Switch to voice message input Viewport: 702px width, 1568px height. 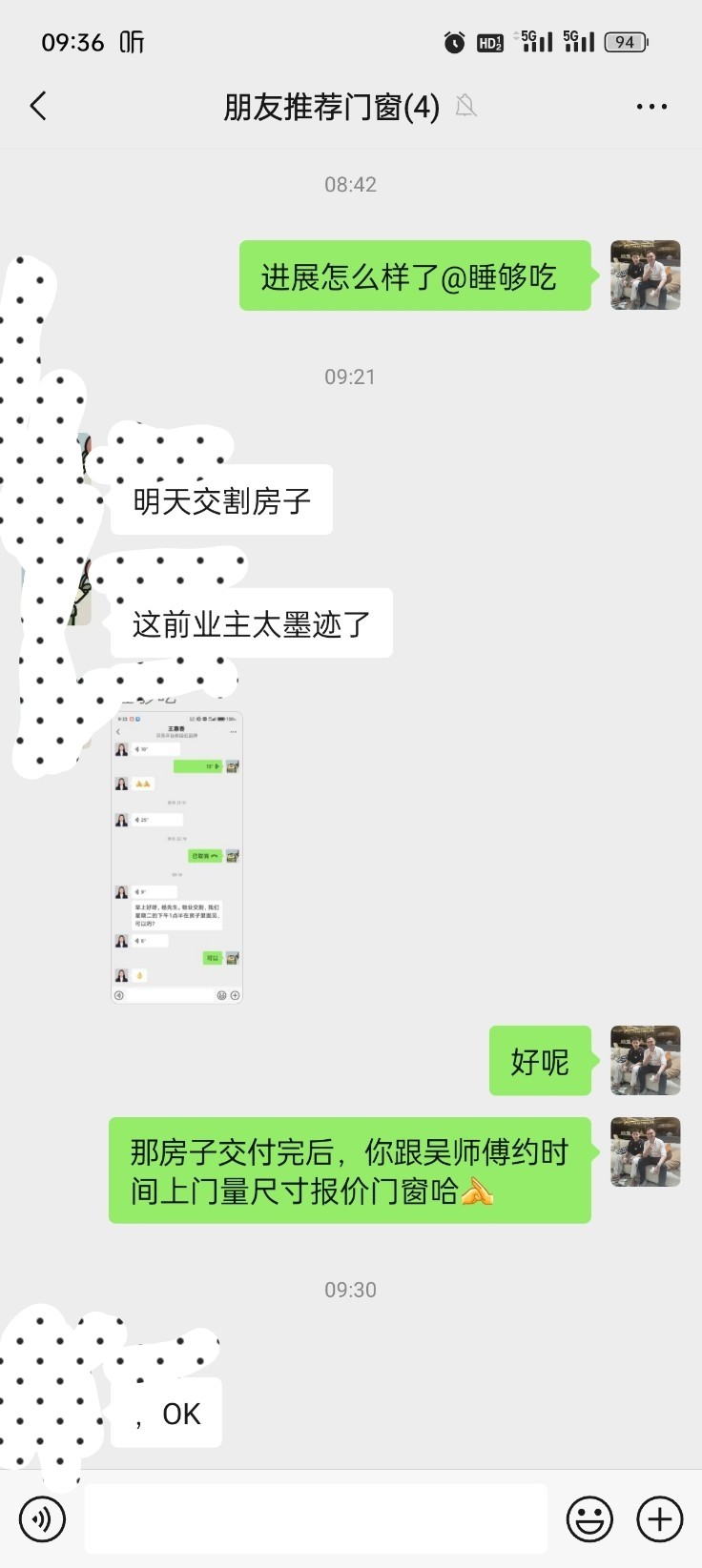pos(43,1518)
